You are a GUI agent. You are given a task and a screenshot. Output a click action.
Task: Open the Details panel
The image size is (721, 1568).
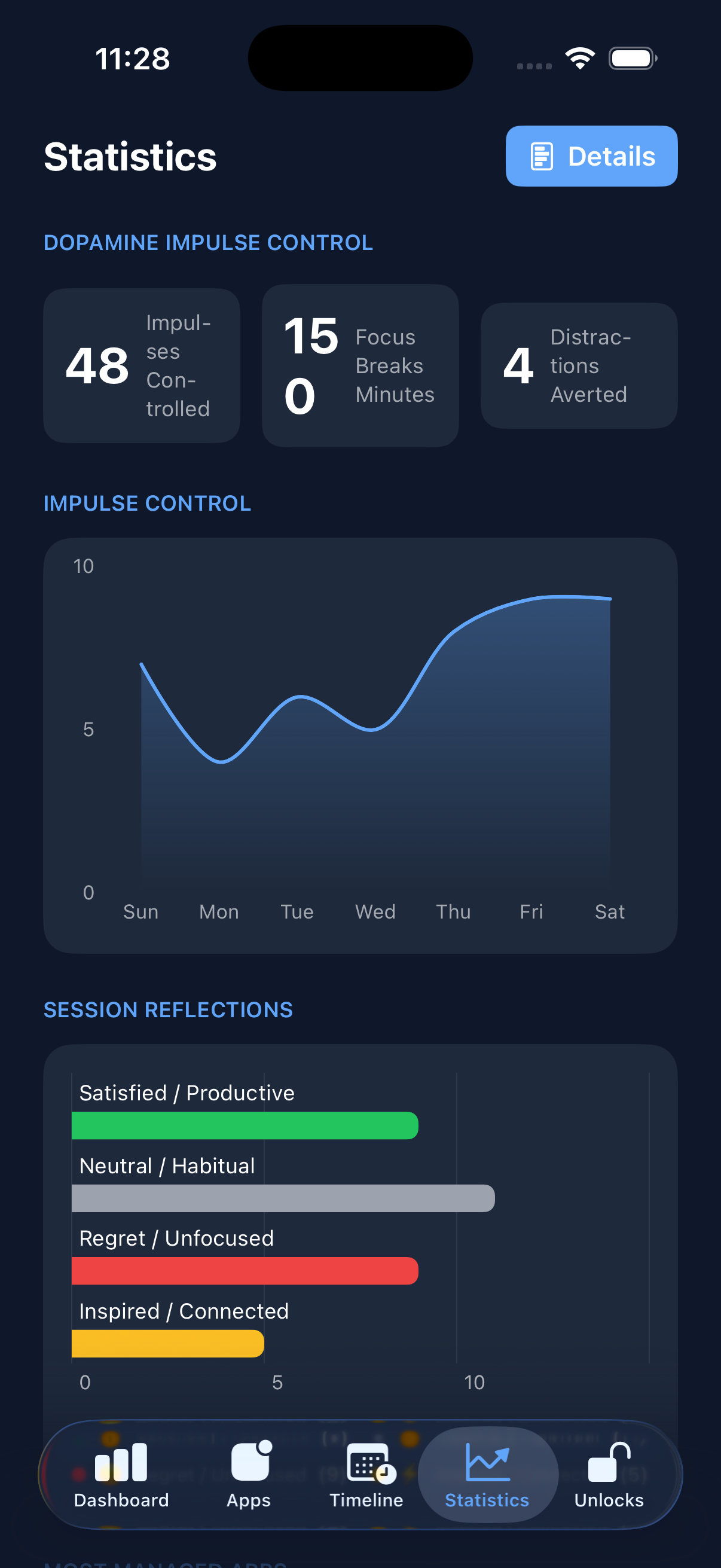pyautogui.click(x=591, y=156)
